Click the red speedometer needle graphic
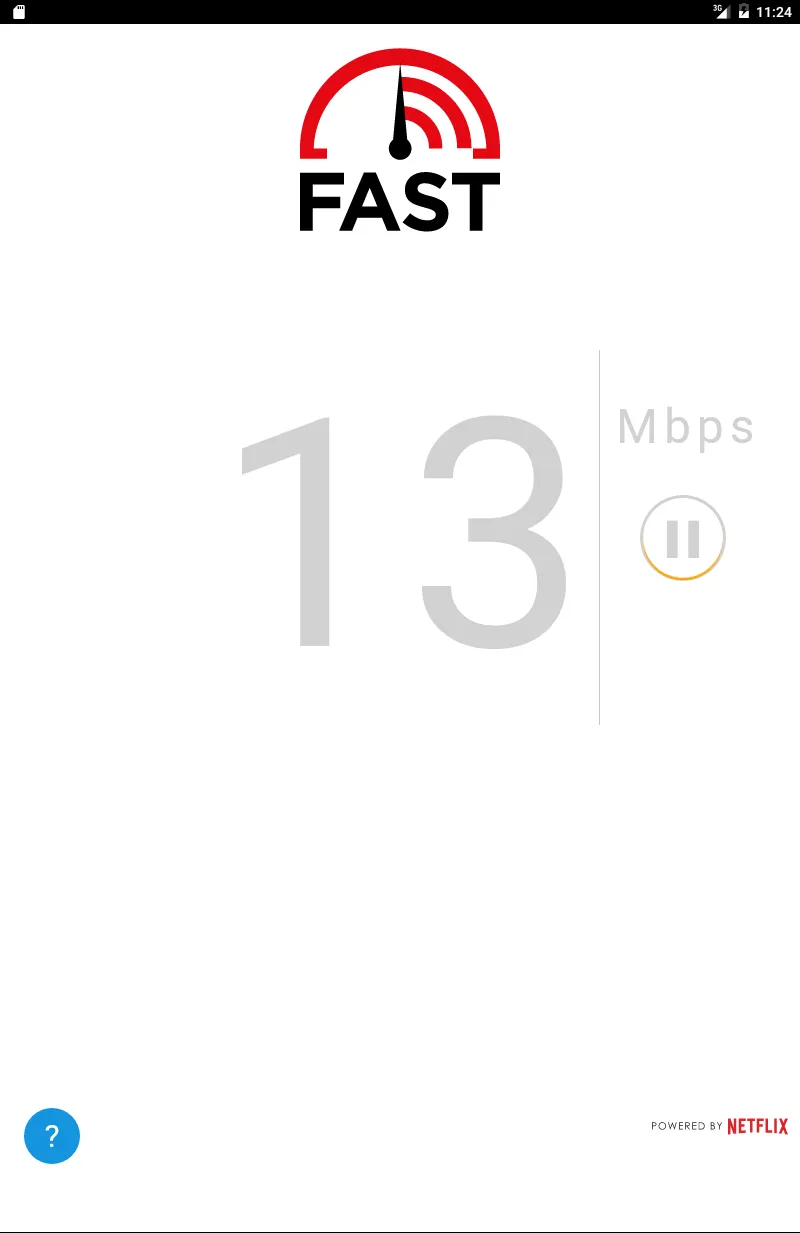The image size is (800, 1233). click(x=399, y=110)
